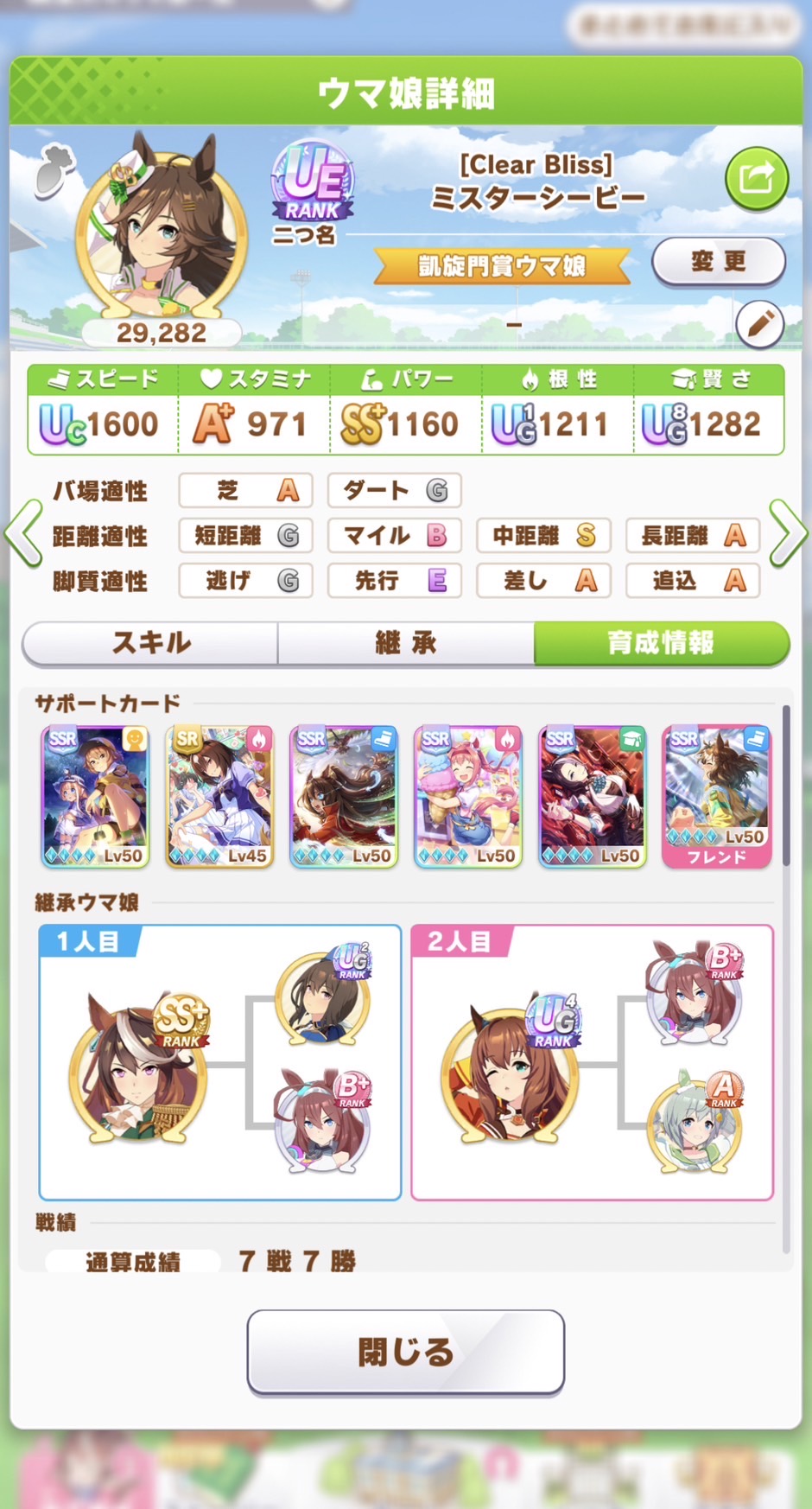Tap the carrot icon beside the portrait
This screenshot has width=812, height=1509.
[54, 170]
